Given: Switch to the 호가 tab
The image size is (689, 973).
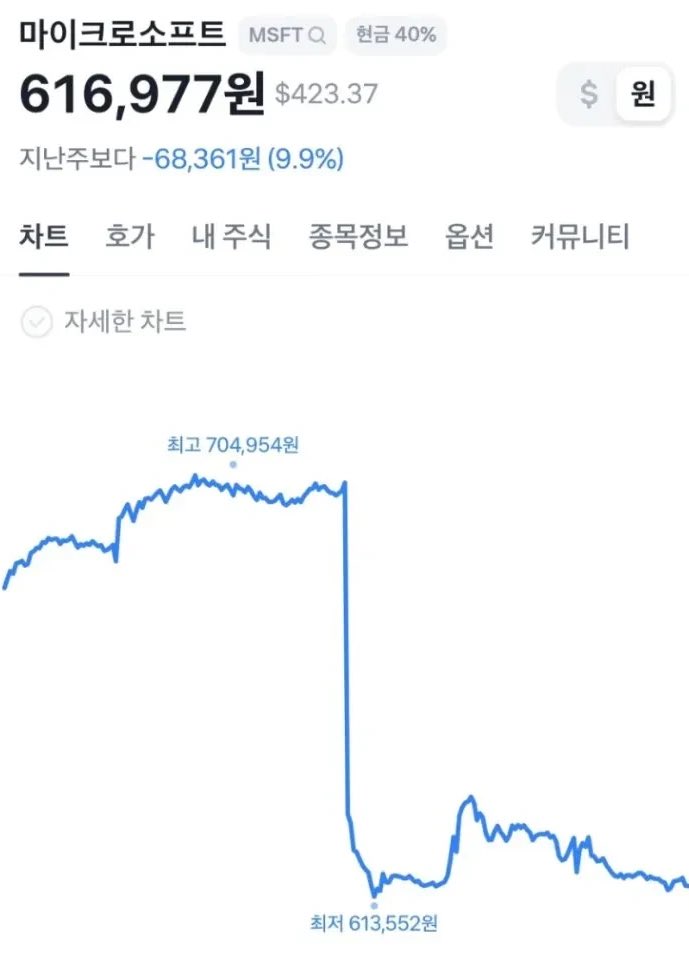Looking at the screenshot, I should tap(130, 237).
